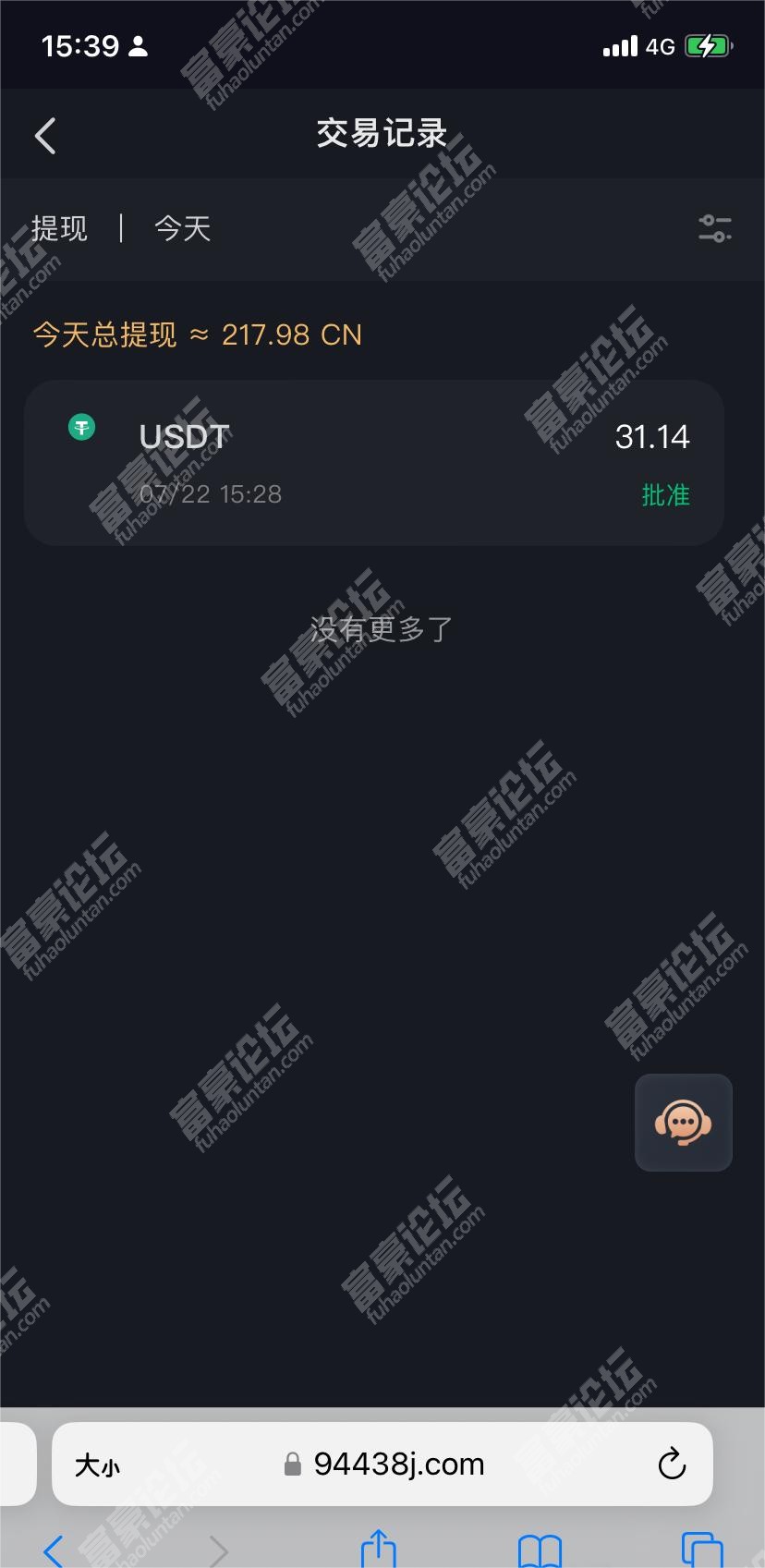Open the filter settings icon

pyautogui.click(x=714, y=228)
